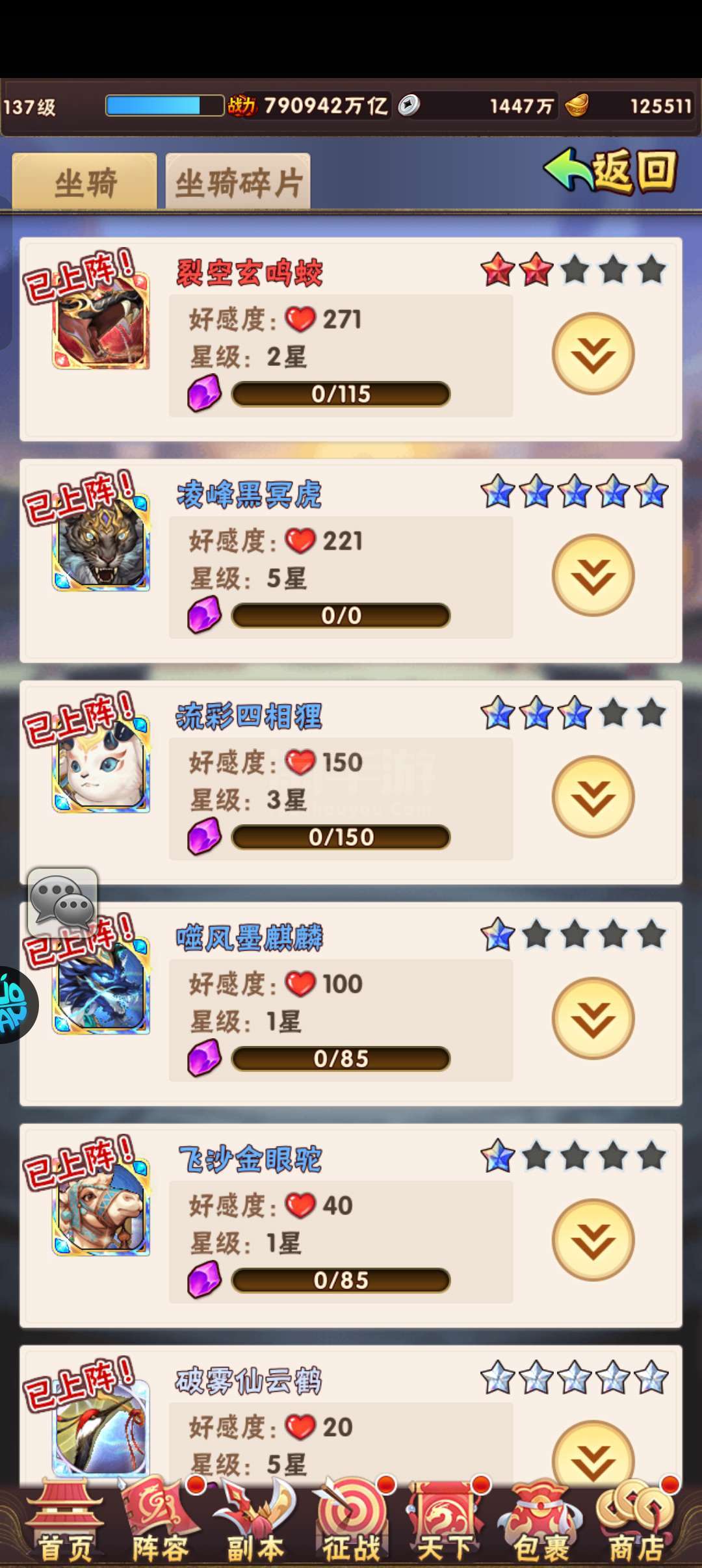The height and width of the screenshot is (1568, 702).
Task: Open the 包裹 inventory
Action: pos(541,1521)
